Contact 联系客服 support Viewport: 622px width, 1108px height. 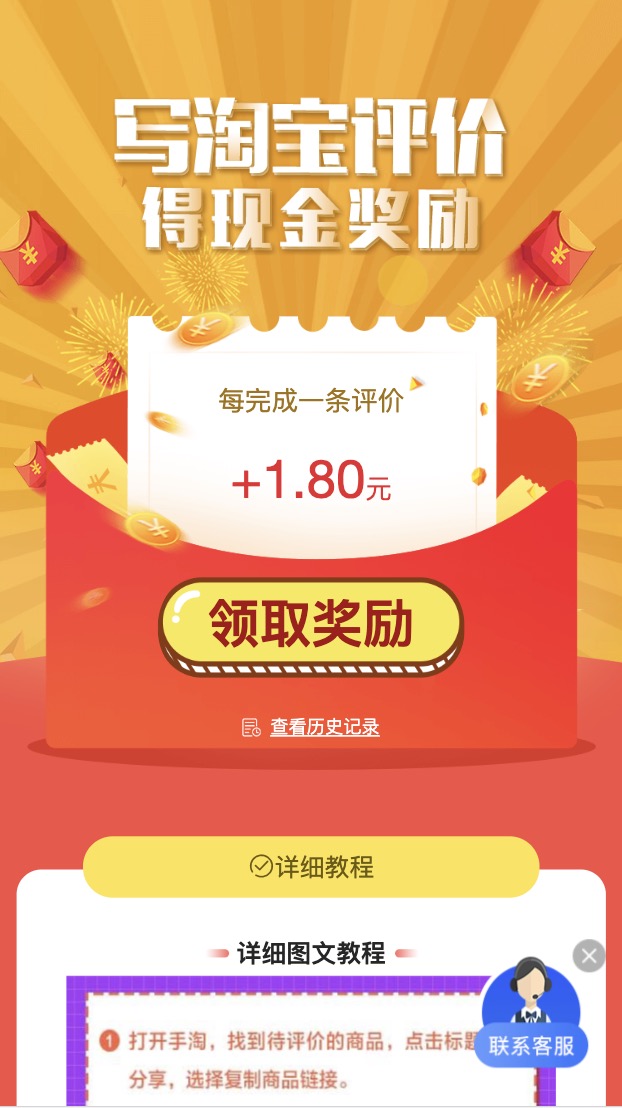tap(531, 1045)
